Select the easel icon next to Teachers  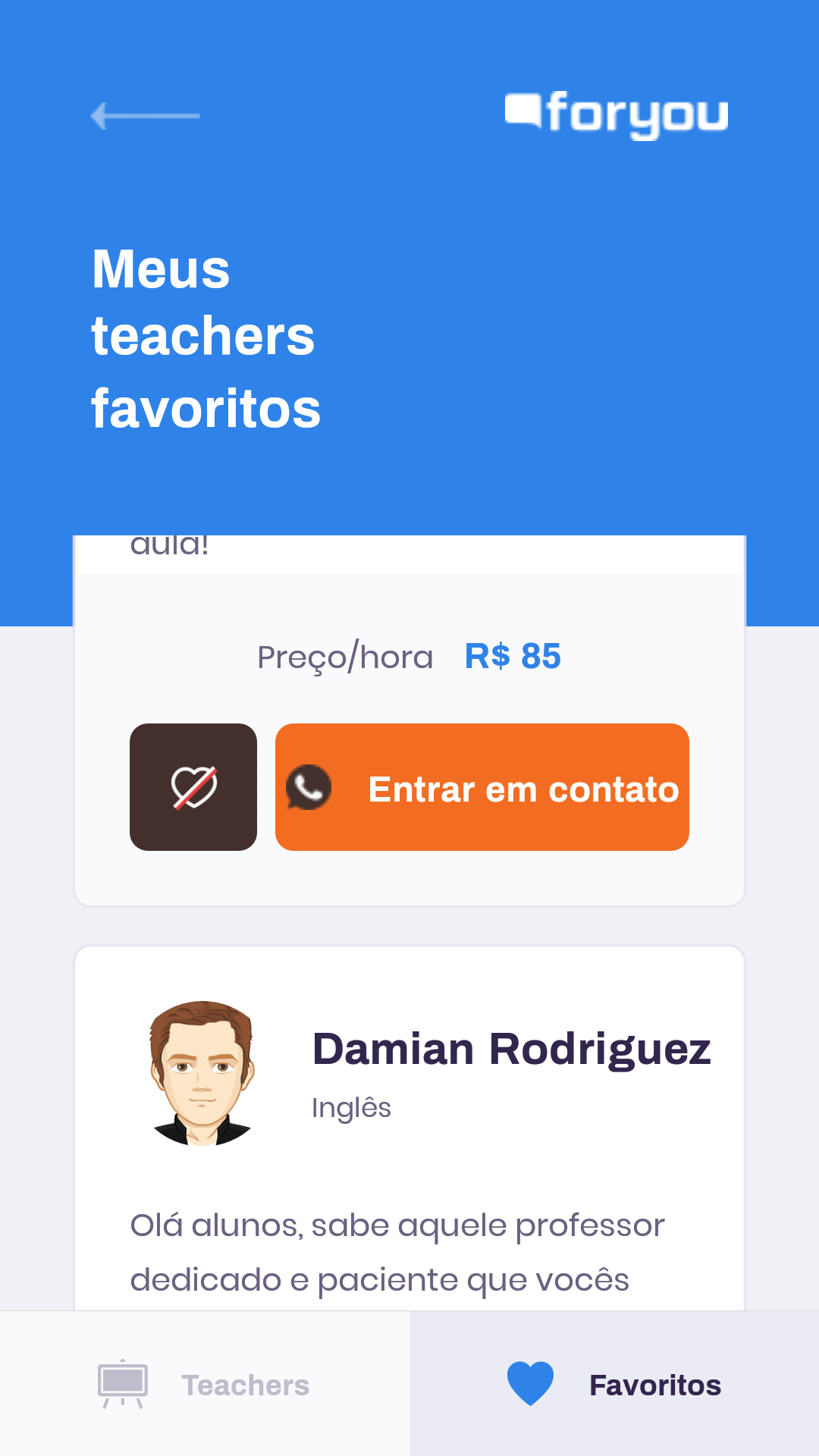pos(123,1383)
